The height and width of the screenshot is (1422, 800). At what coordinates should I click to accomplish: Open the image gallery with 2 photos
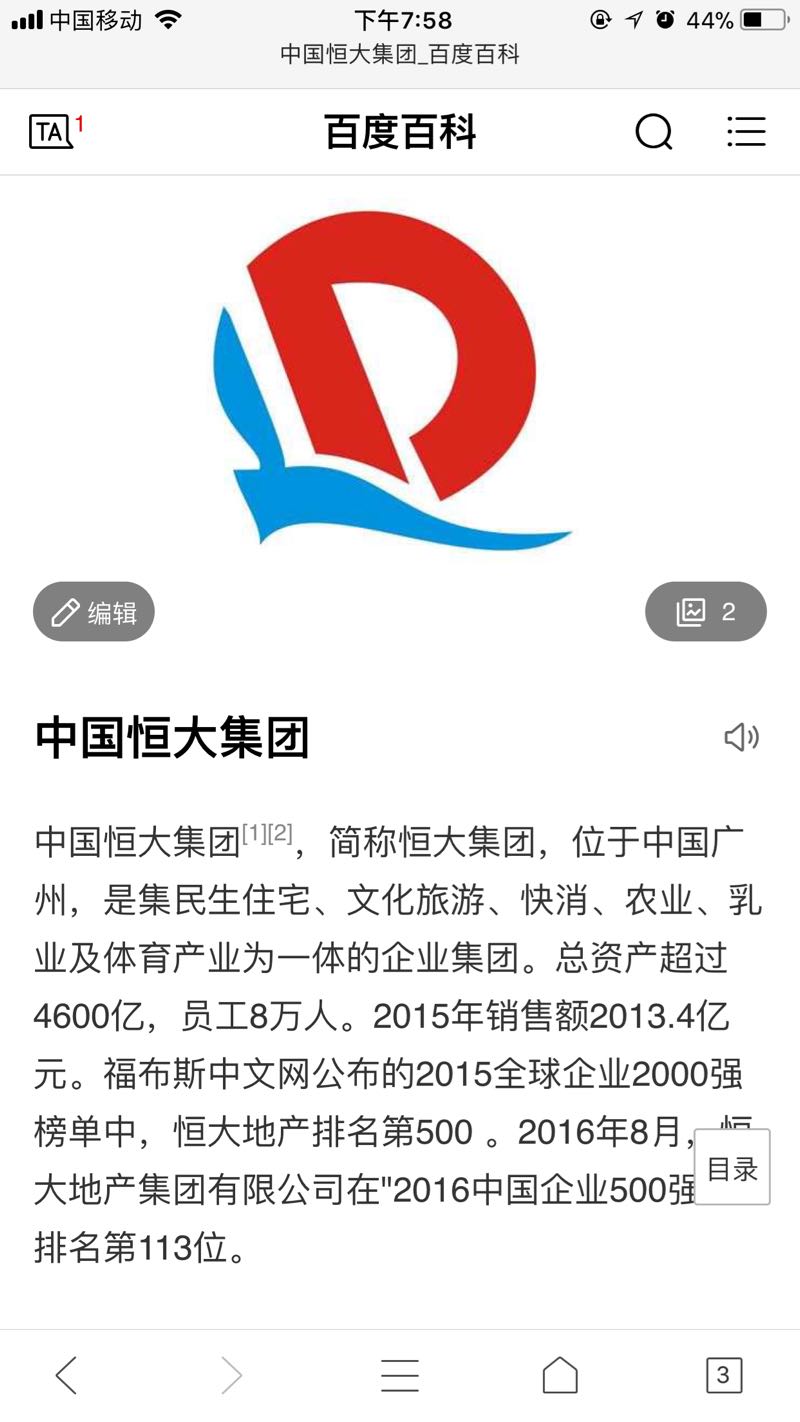pyautogui.click(x=706, y=612)
